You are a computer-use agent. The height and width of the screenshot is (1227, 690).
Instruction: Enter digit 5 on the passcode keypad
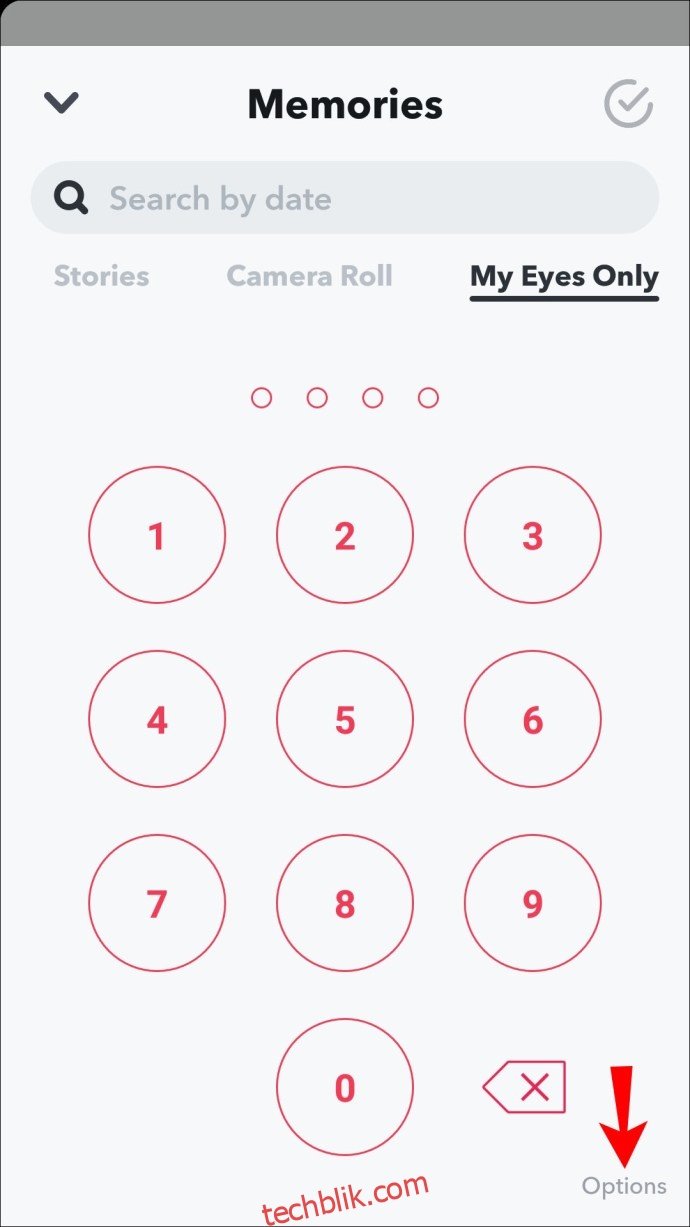[x=345, y=720]
